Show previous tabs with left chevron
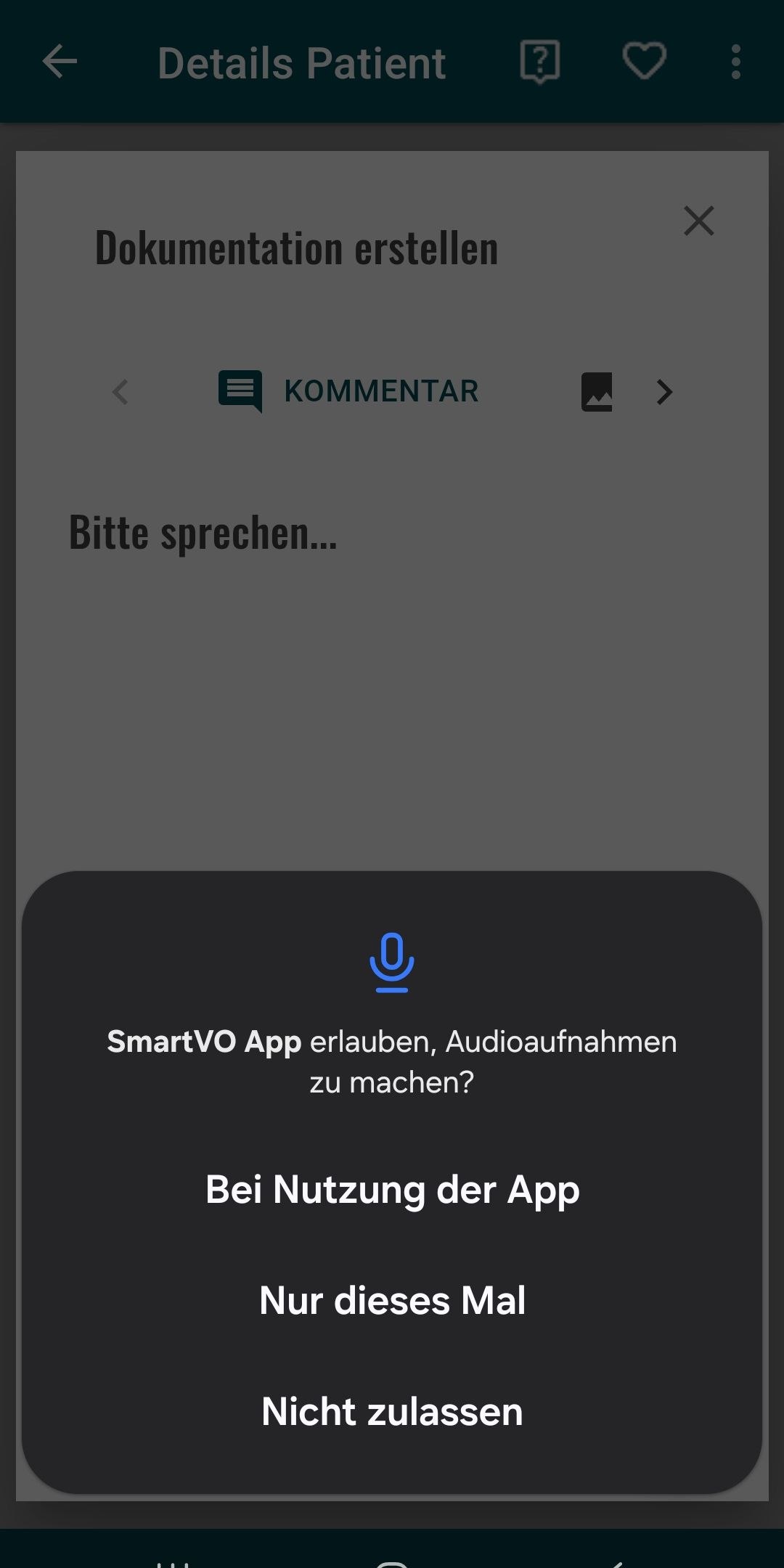The height and width of the screenshot is (1568, 784). pos(121,392)
